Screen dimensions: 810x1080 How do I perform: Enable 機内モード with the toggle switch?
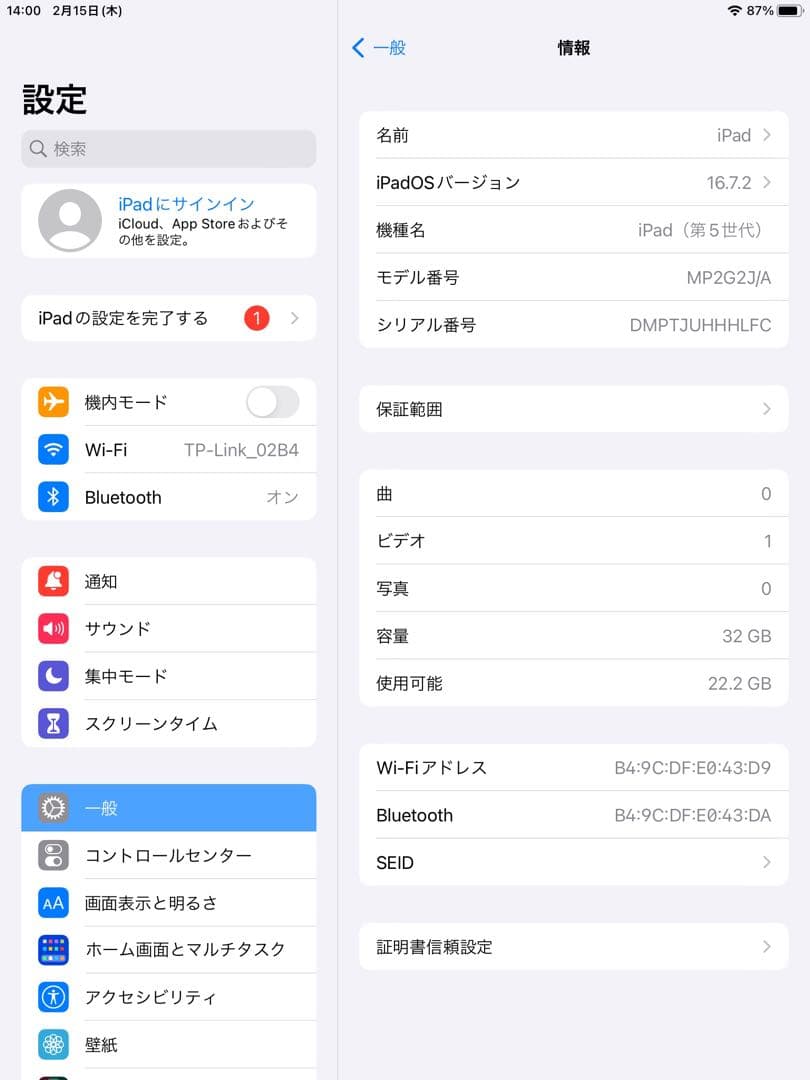pos(272,402)
